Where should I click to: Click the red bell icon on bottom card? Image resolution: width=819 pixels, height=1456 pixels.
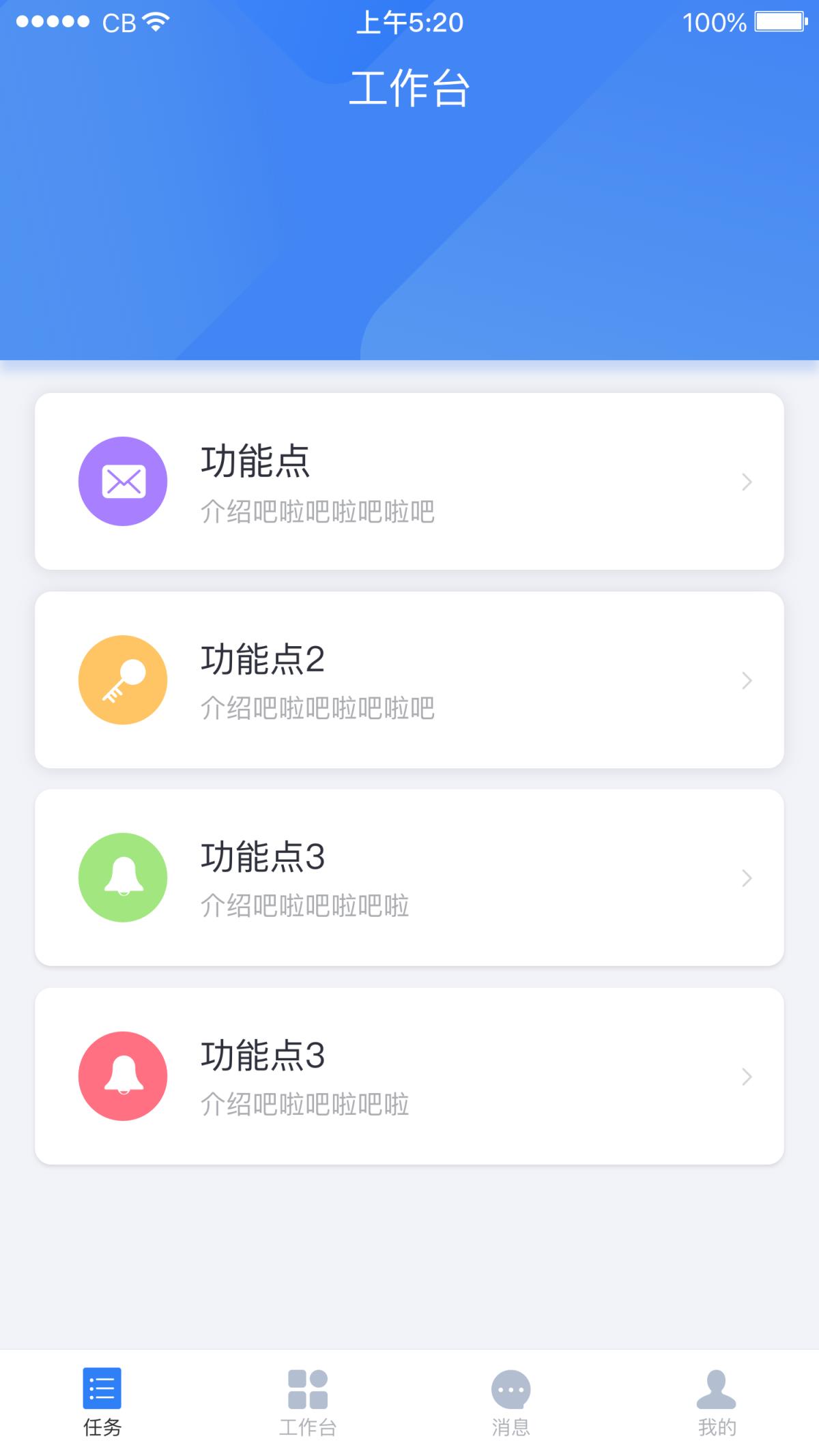click(x=123, y=1075)
